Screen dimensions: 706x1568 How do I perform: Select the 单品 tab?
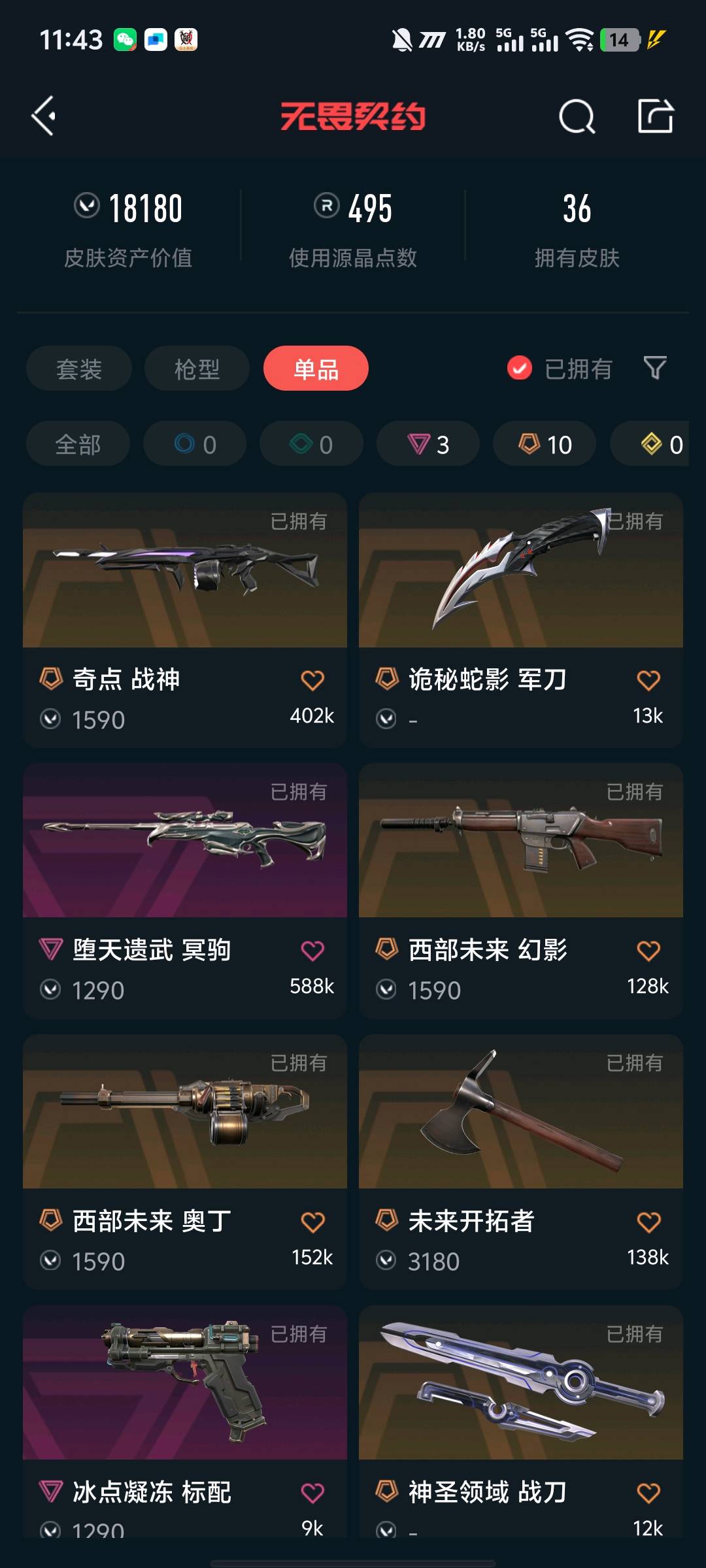point(316,369)
